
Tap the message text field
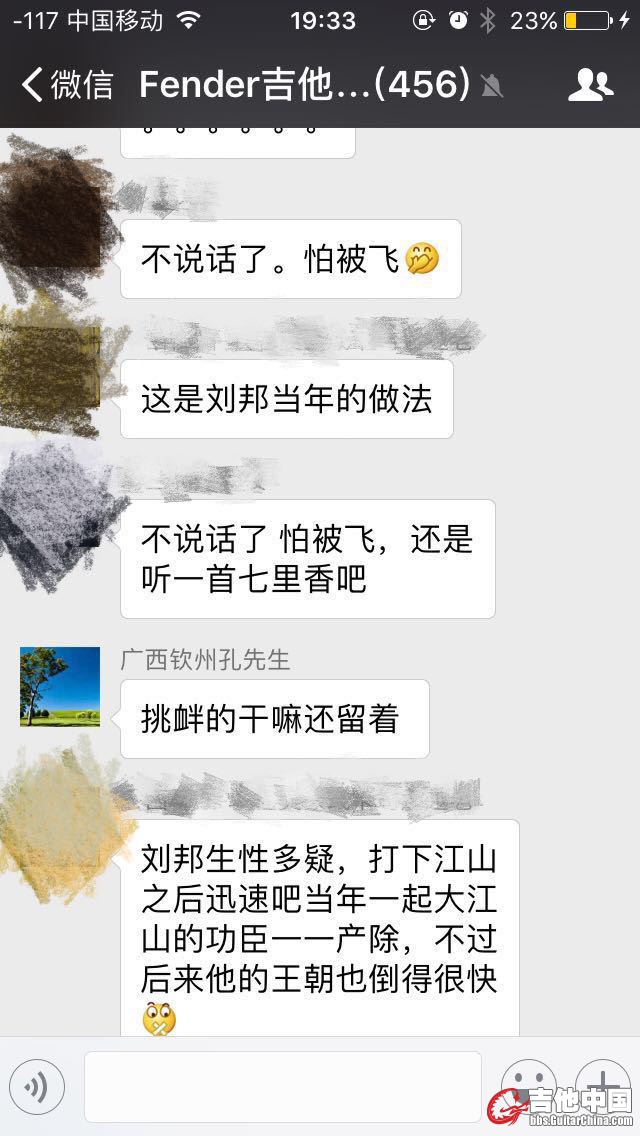point(282,1087)
